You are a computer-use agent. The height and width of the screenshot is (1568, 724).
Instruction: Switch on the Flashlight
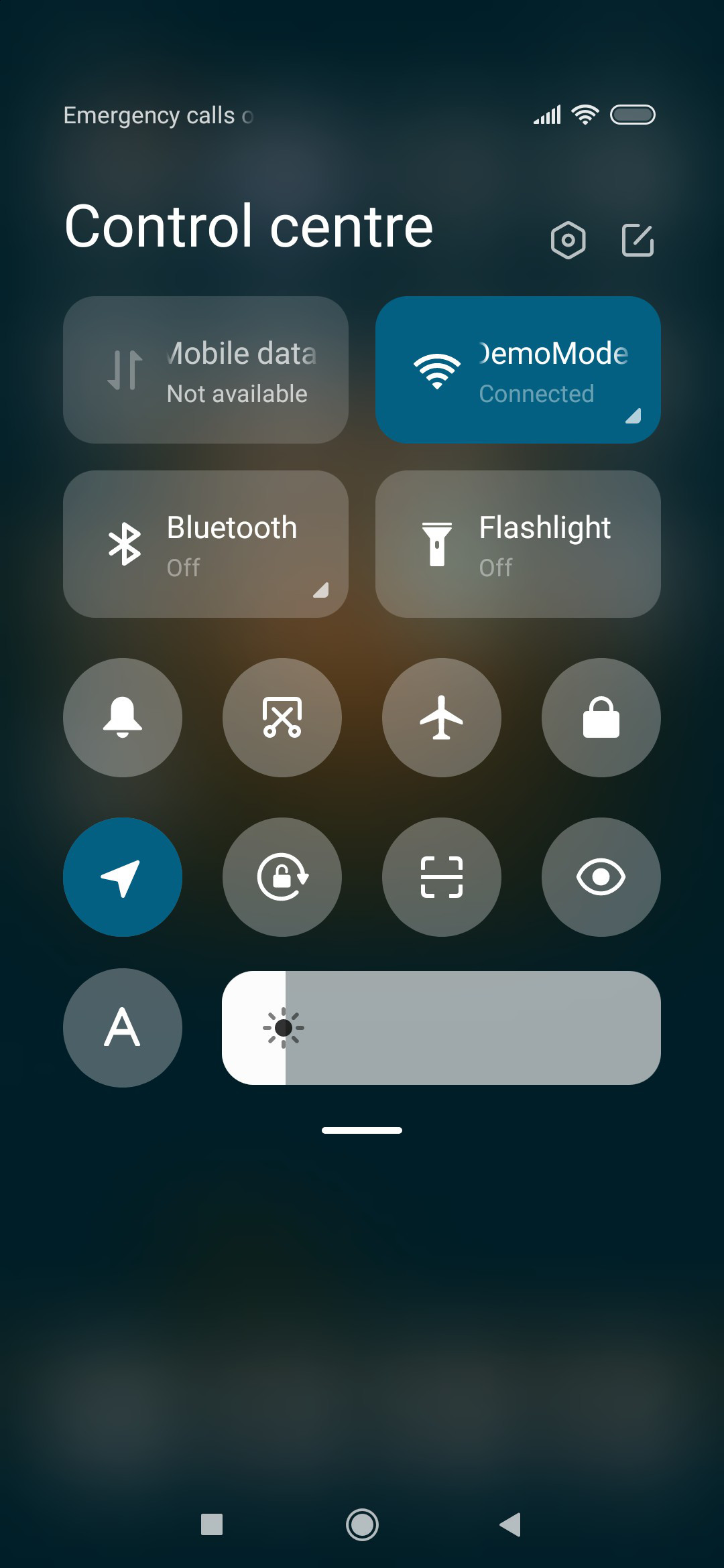(518, 544)
